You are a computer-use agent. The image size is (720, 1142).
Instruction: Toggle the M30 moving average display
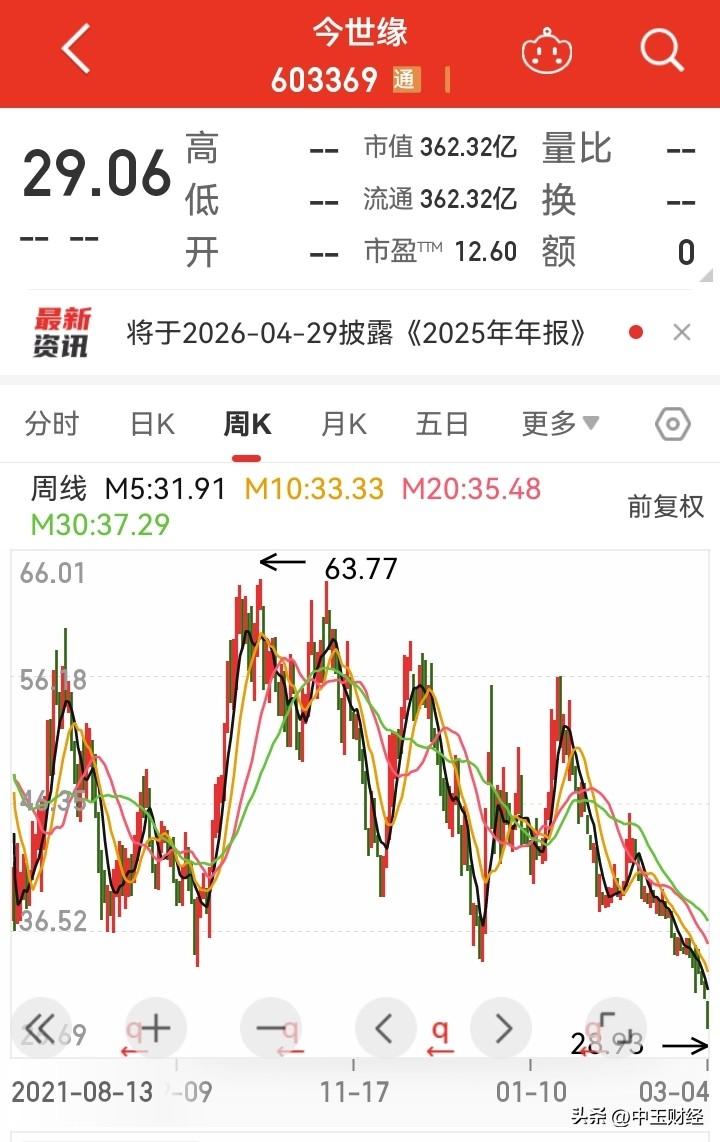tap(99, 525)
